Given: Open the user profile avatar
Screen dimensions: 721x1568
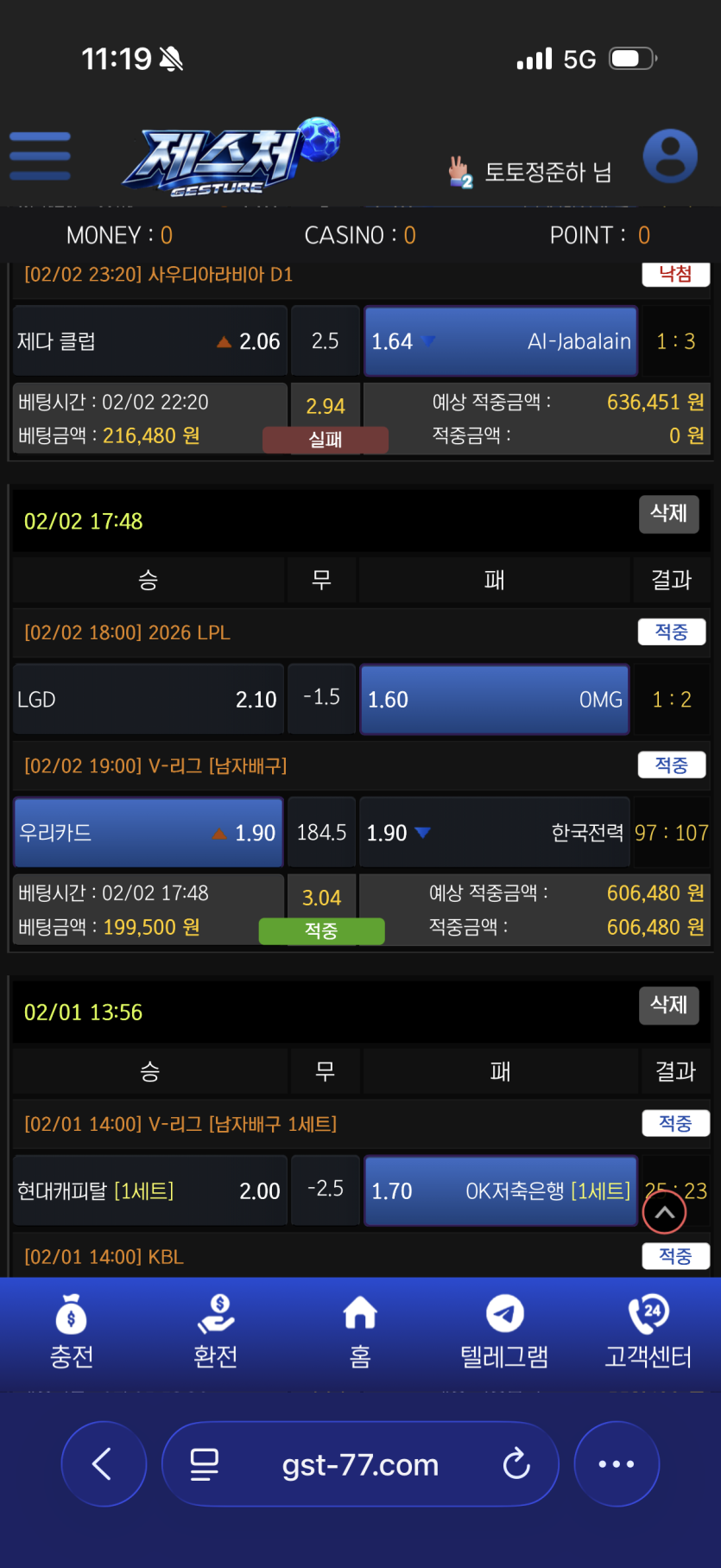Looking at the screenshot, I should [x=670, y=156].
